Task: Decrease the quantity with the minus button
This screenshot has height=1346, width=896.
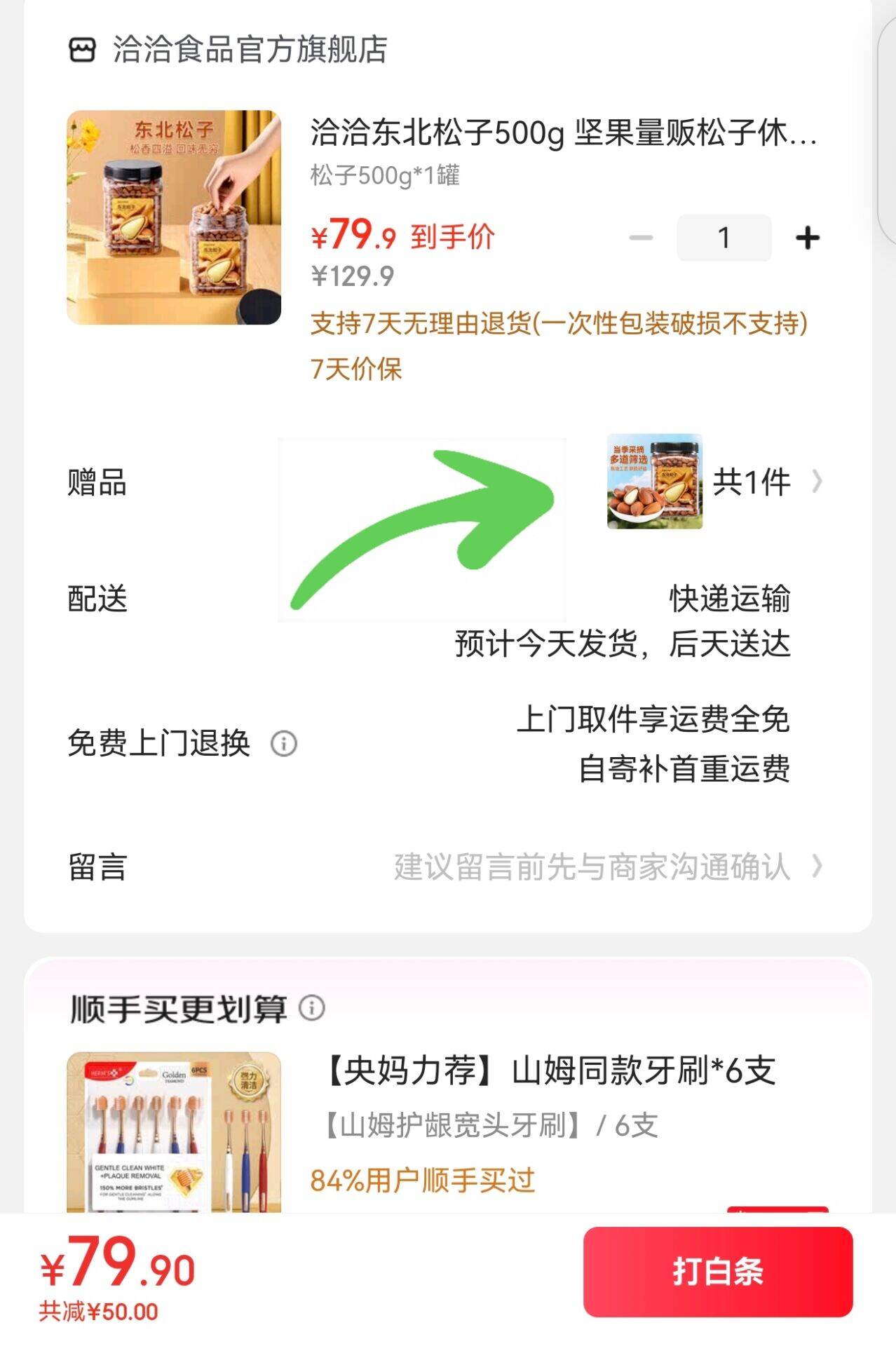Action: click(641, 238)
